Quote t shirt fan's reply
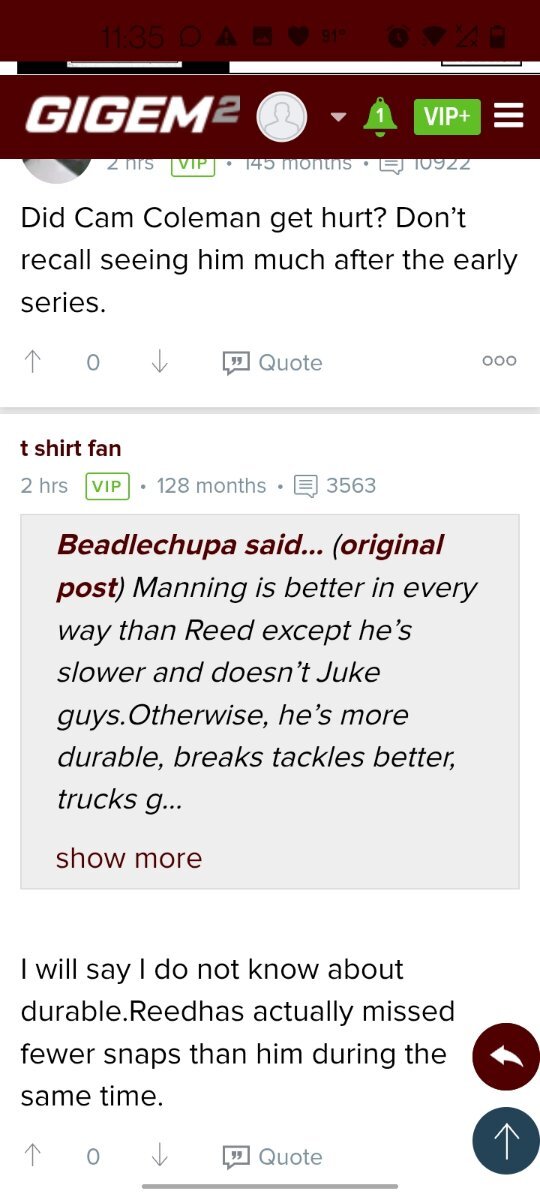This screenshot has width=540, height=1200. [x=272, y=1156]
